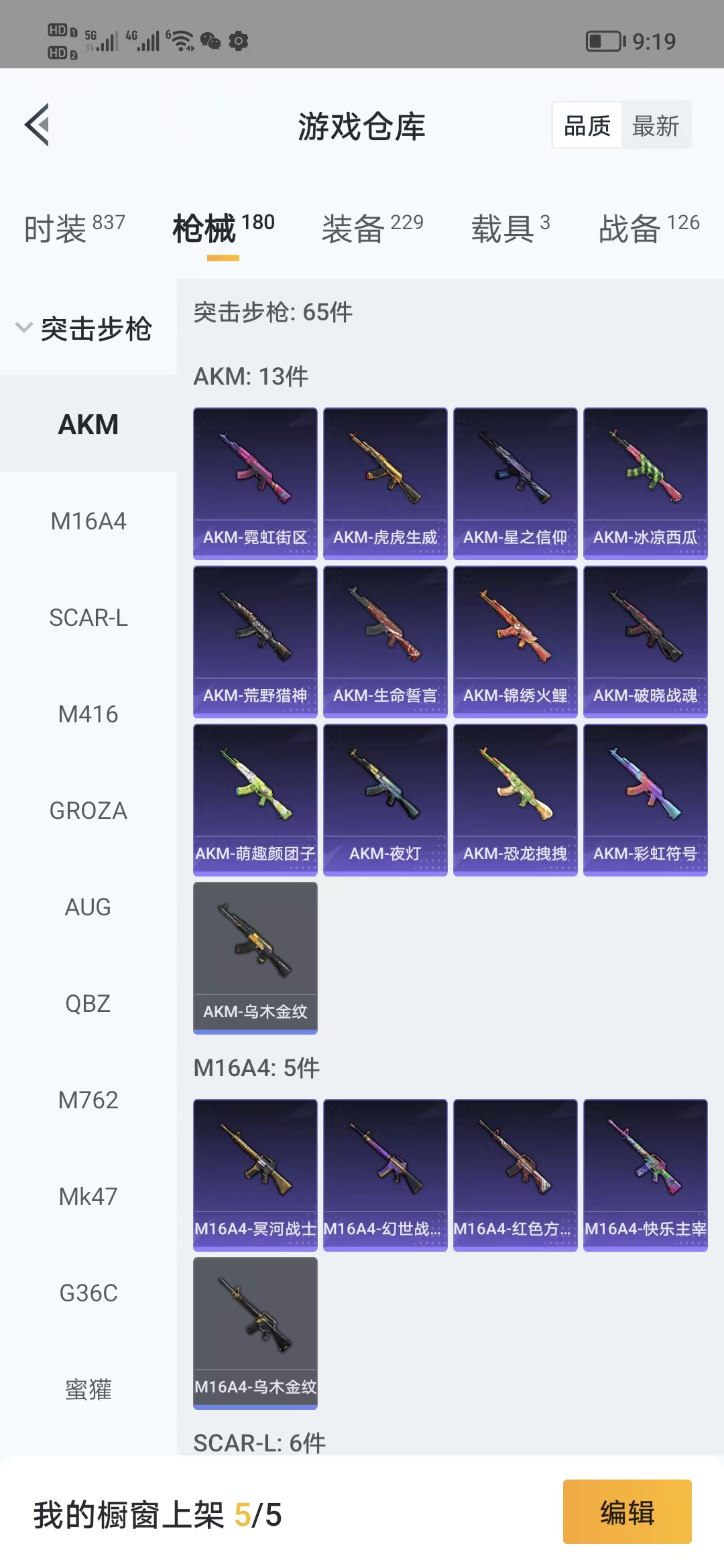Image resolution: width=724 pixels, height=1568 pixels.
Task: Select 蜜獾 in the sidebar
Action: tap(88, 1390)
